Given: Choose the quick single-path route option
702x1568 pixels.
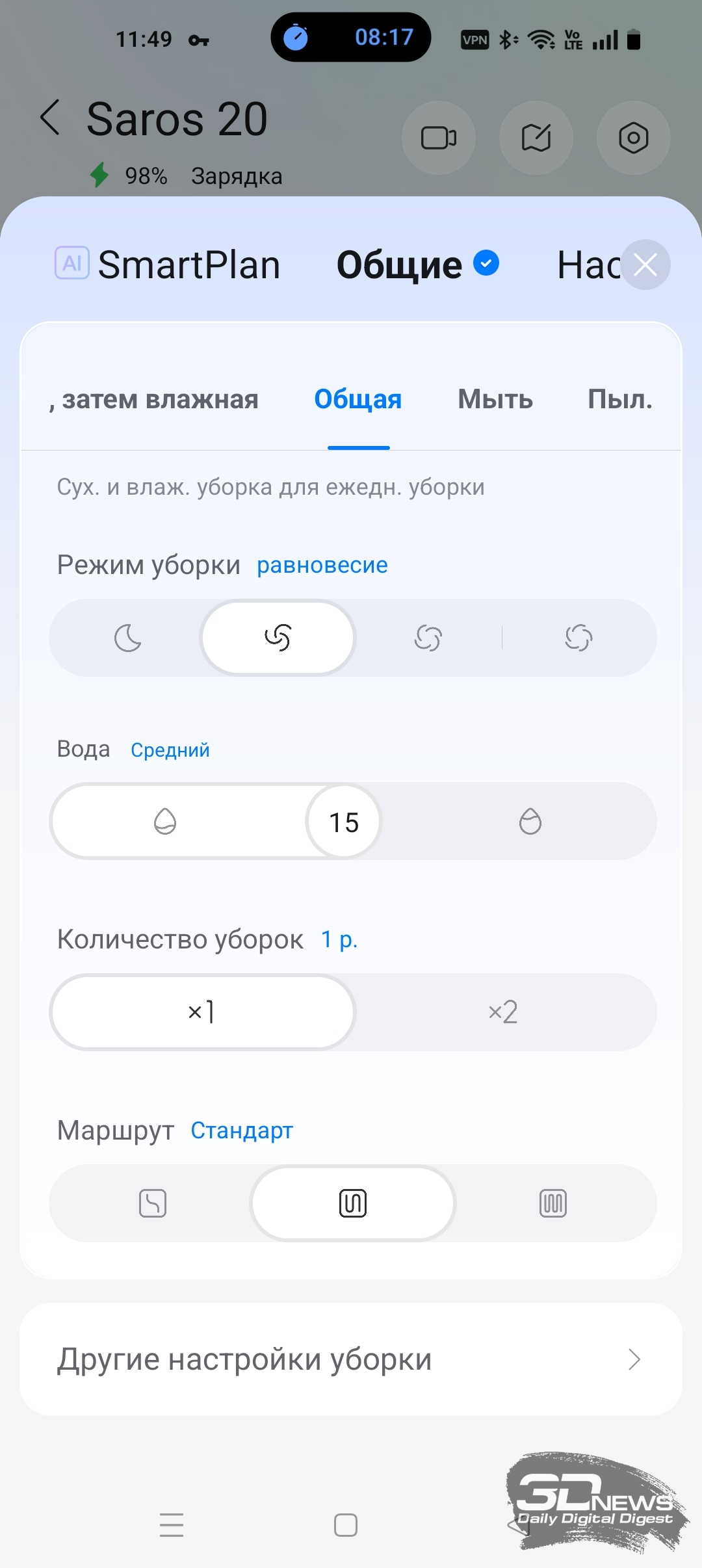Looking at the screenshot, I should point(153,1203).
